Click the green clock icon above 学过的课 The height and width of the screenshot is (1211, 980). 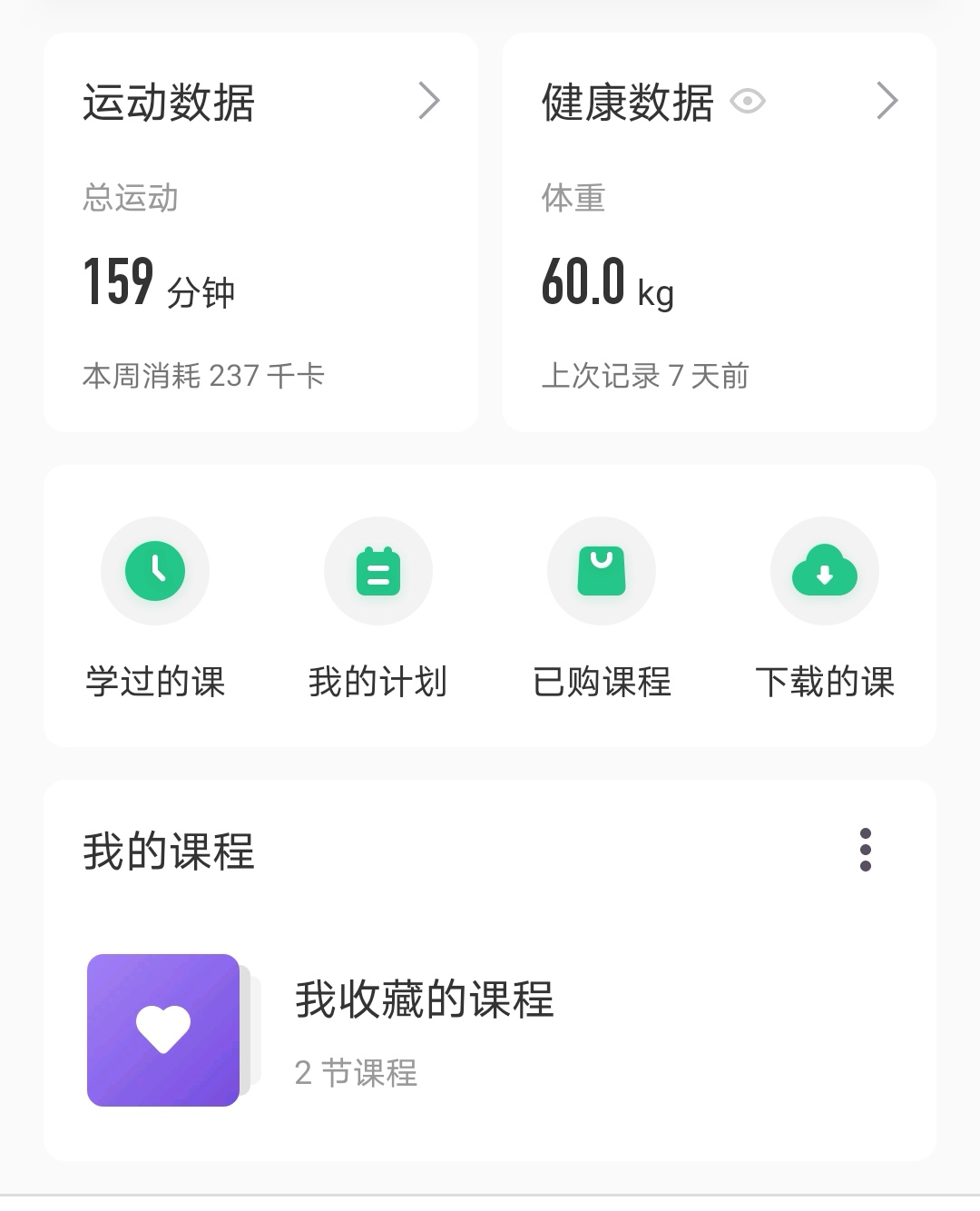155,571
